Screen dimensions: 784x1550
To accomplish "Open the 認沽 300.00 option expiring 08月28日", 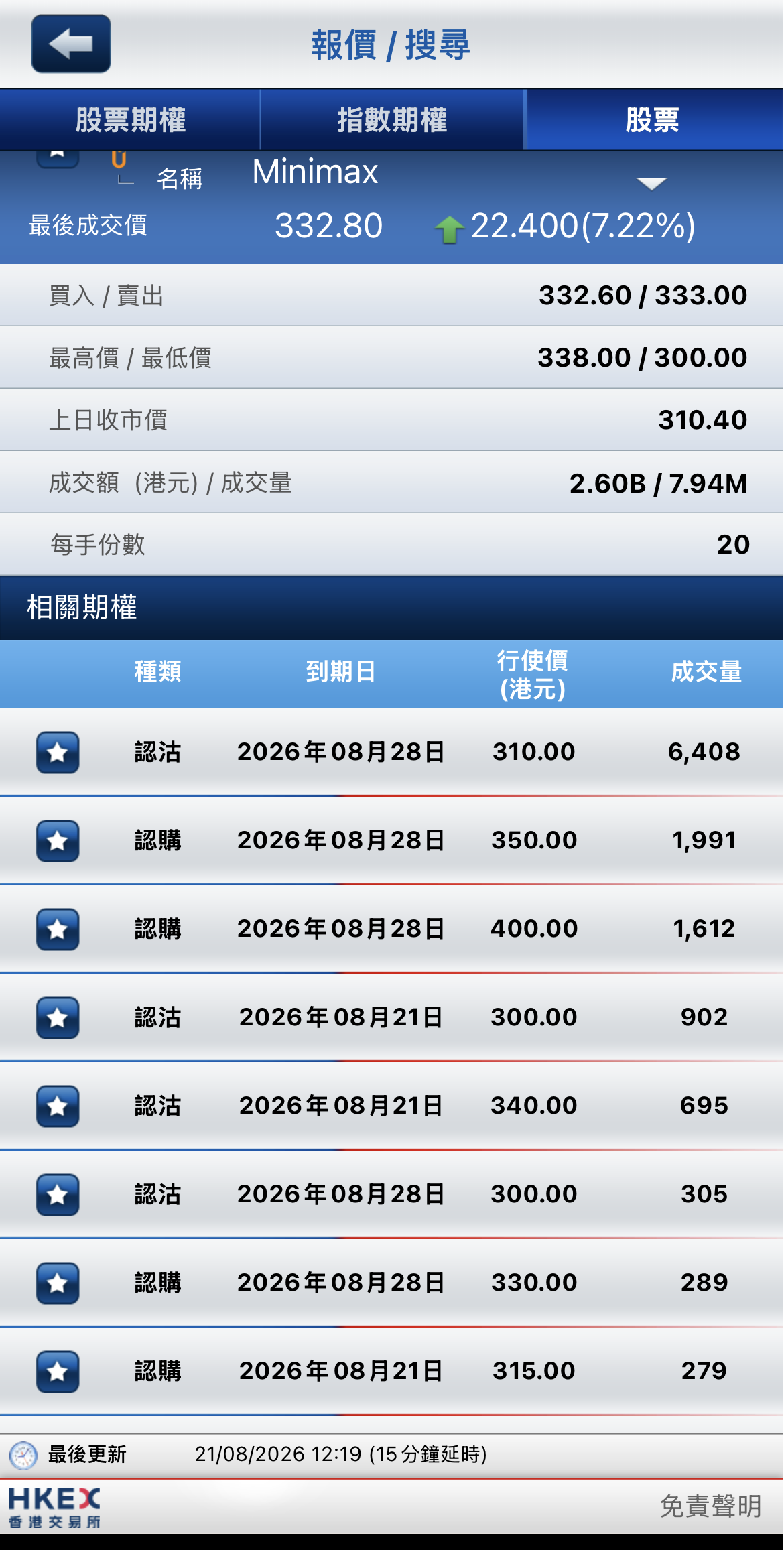I will [392, 1194].
